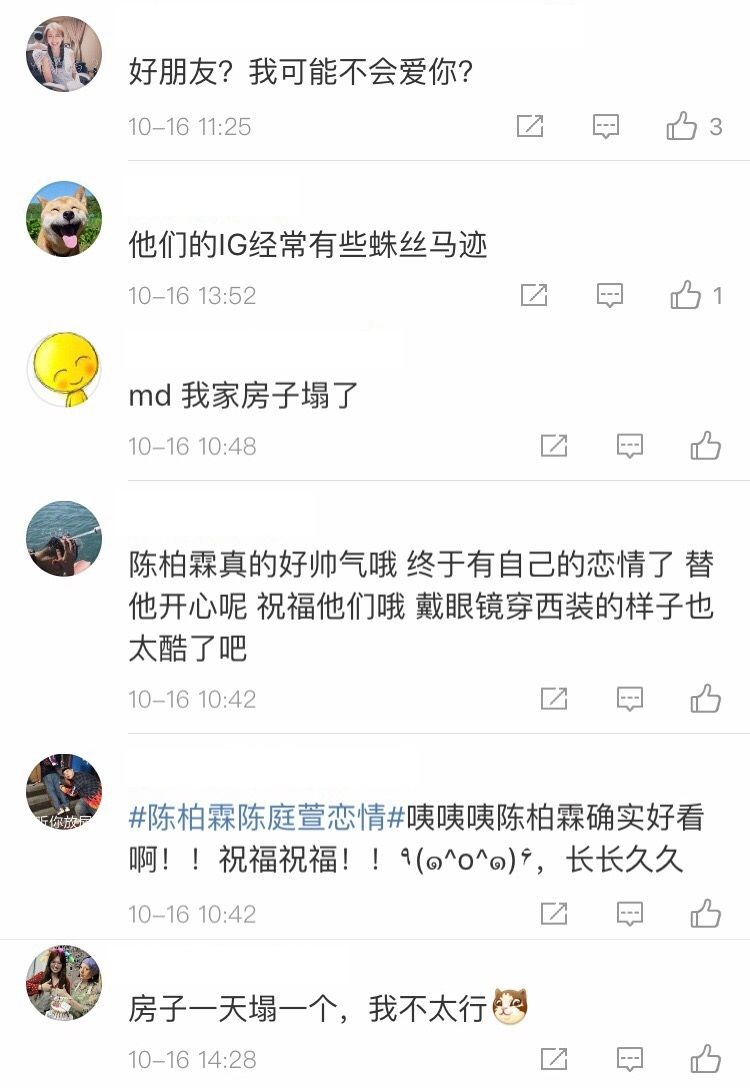Open hashtag #陈柏霖陈庭萱恋情#
This screenshot has height=1088, width=750.
click(267, 818)
